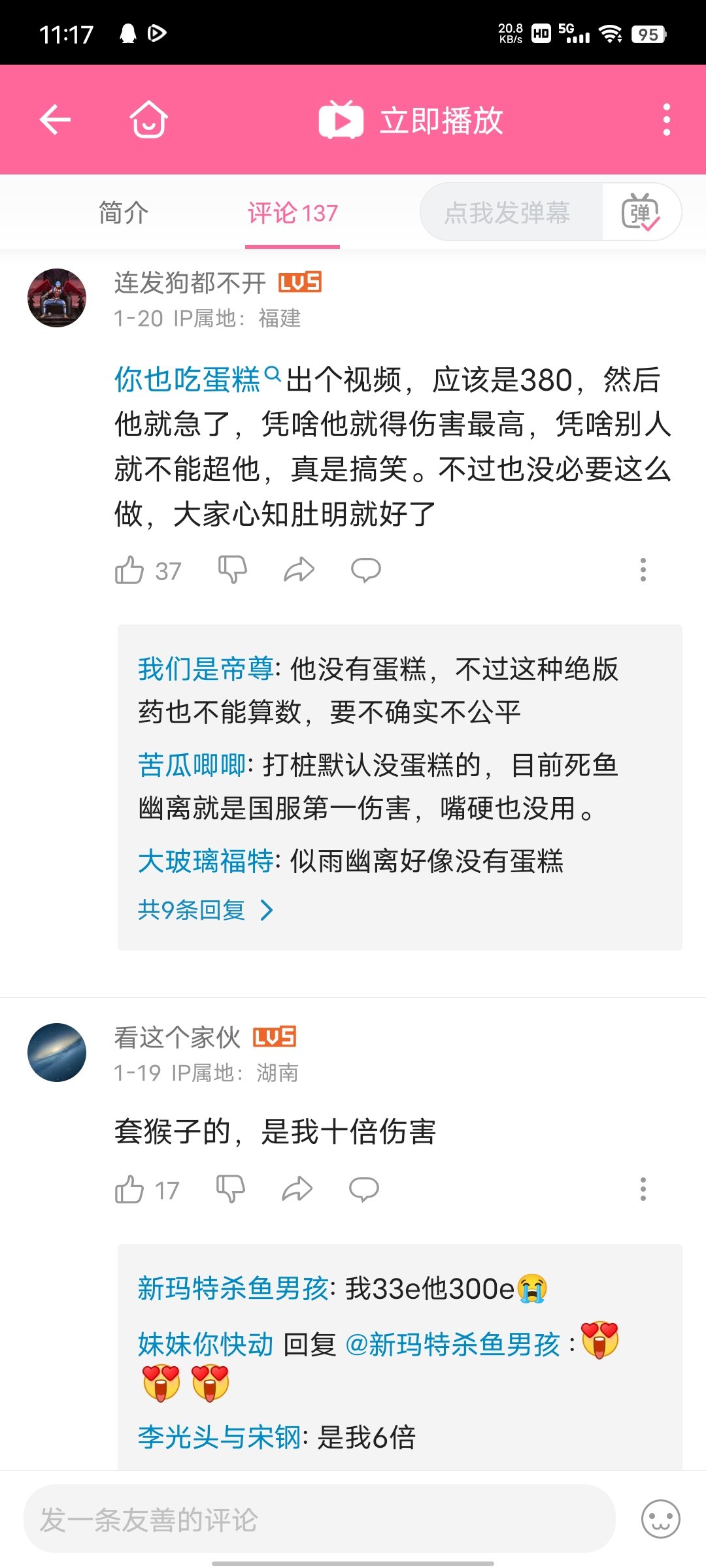Tap the 发一条友善的评论 comment field
706x1568 pixels.
(320, 1519)
